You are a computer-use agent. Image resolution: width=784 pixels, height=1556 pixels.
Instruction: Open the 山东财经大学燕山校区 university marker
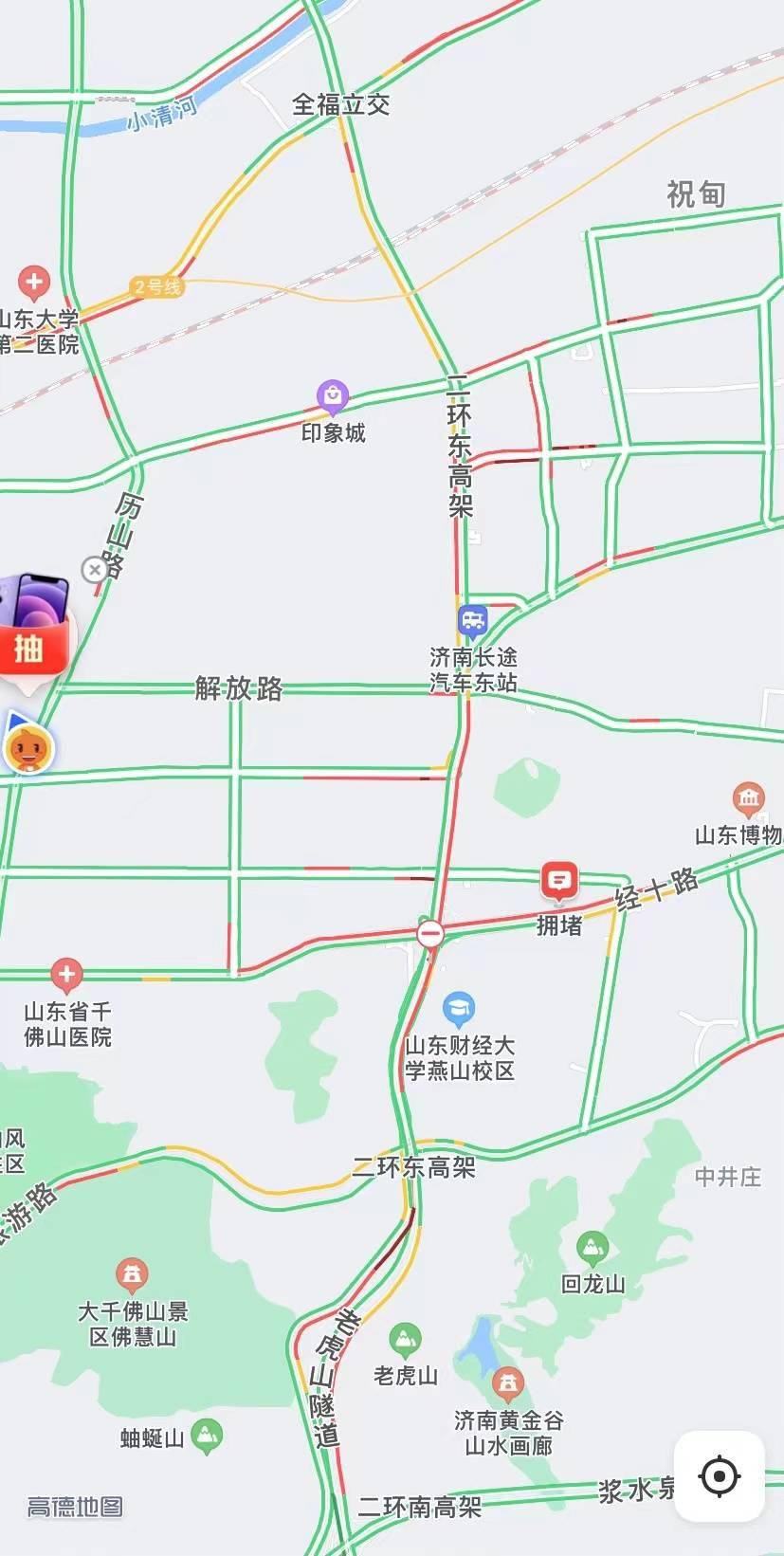coord(458,1008)
